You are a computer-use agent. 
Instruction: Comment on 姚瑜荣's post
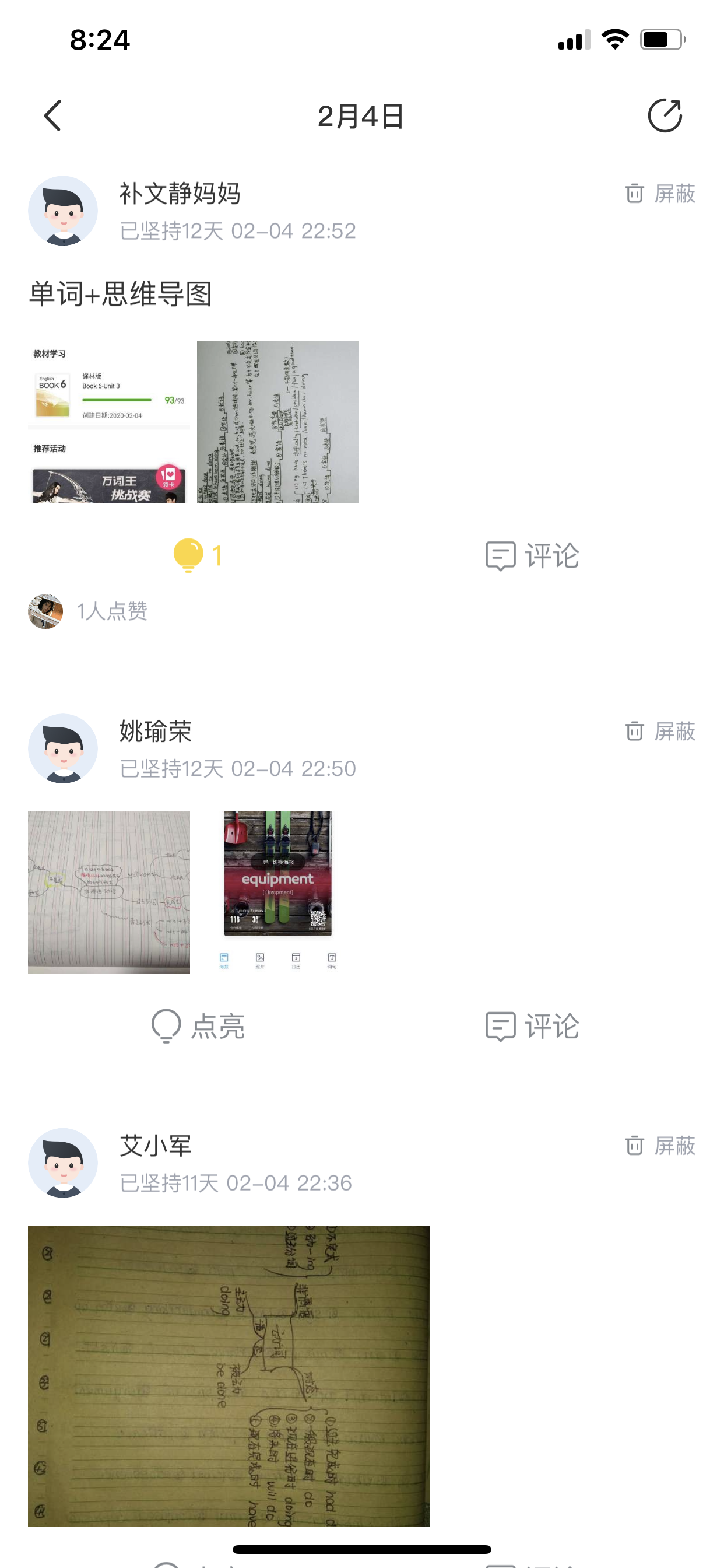click(x=532, y=1026)
